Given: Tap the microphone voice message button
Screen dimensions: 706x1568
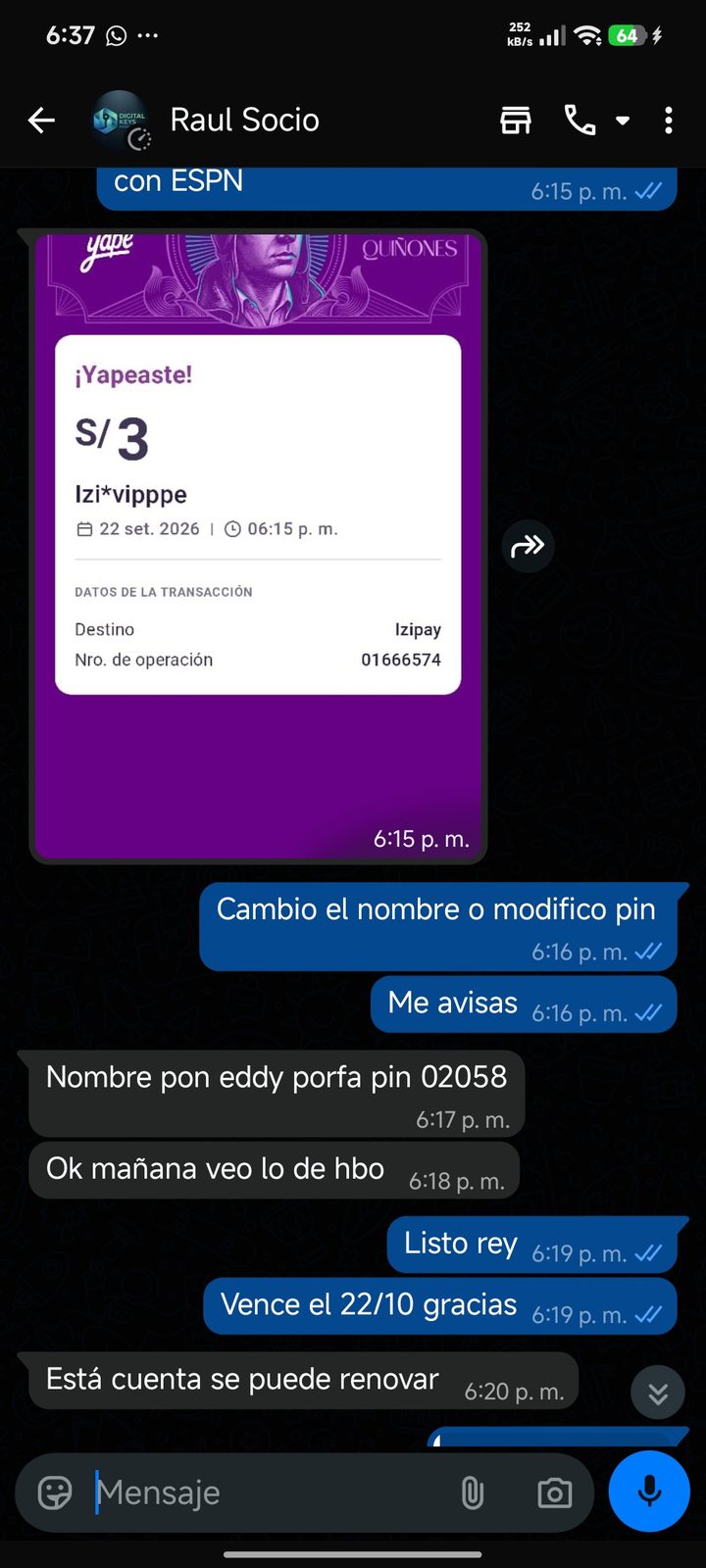Looking at the screenshot, I should point(649,1492).
